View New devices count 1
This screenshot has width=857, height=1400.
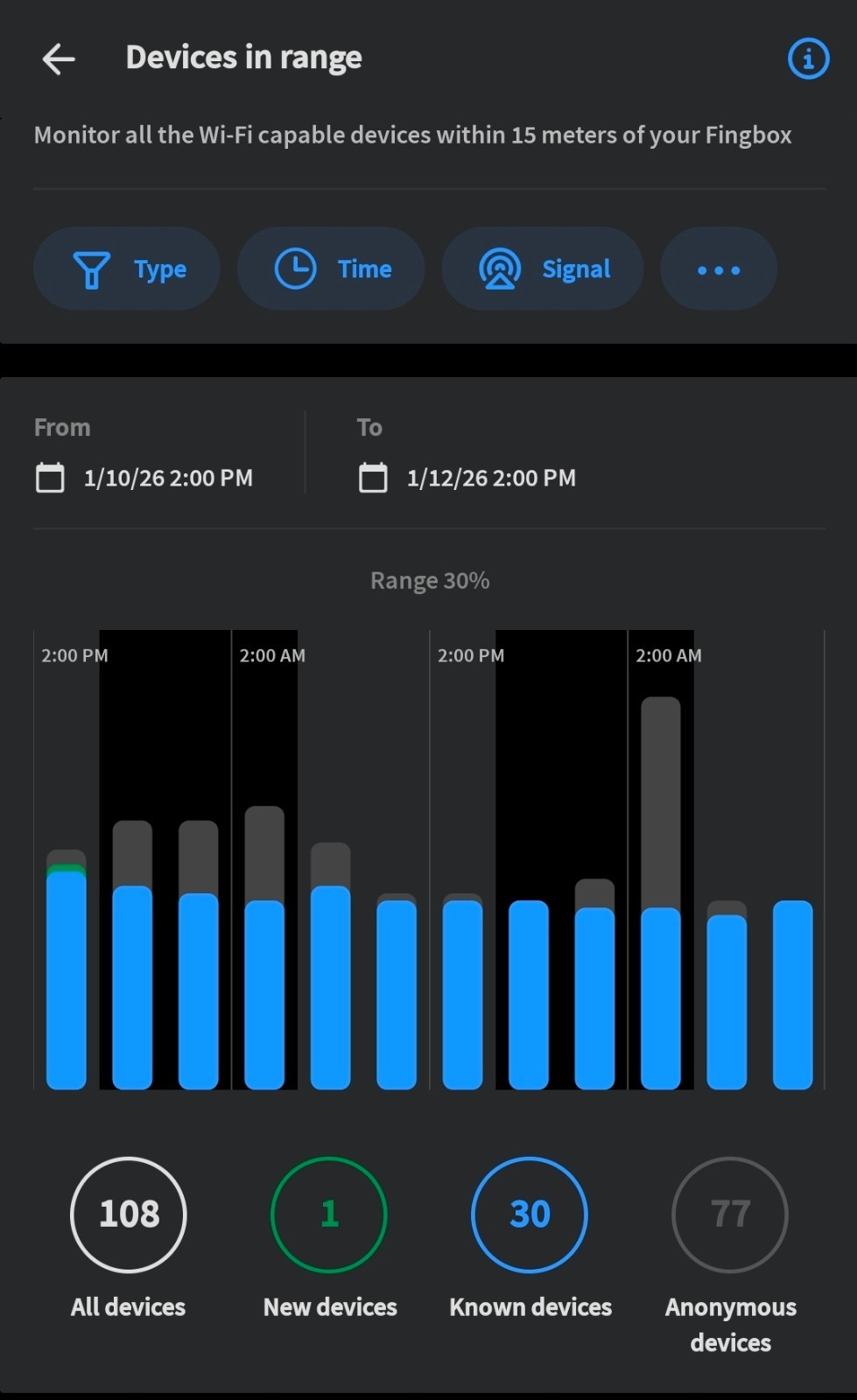[x=329, y=1214]
